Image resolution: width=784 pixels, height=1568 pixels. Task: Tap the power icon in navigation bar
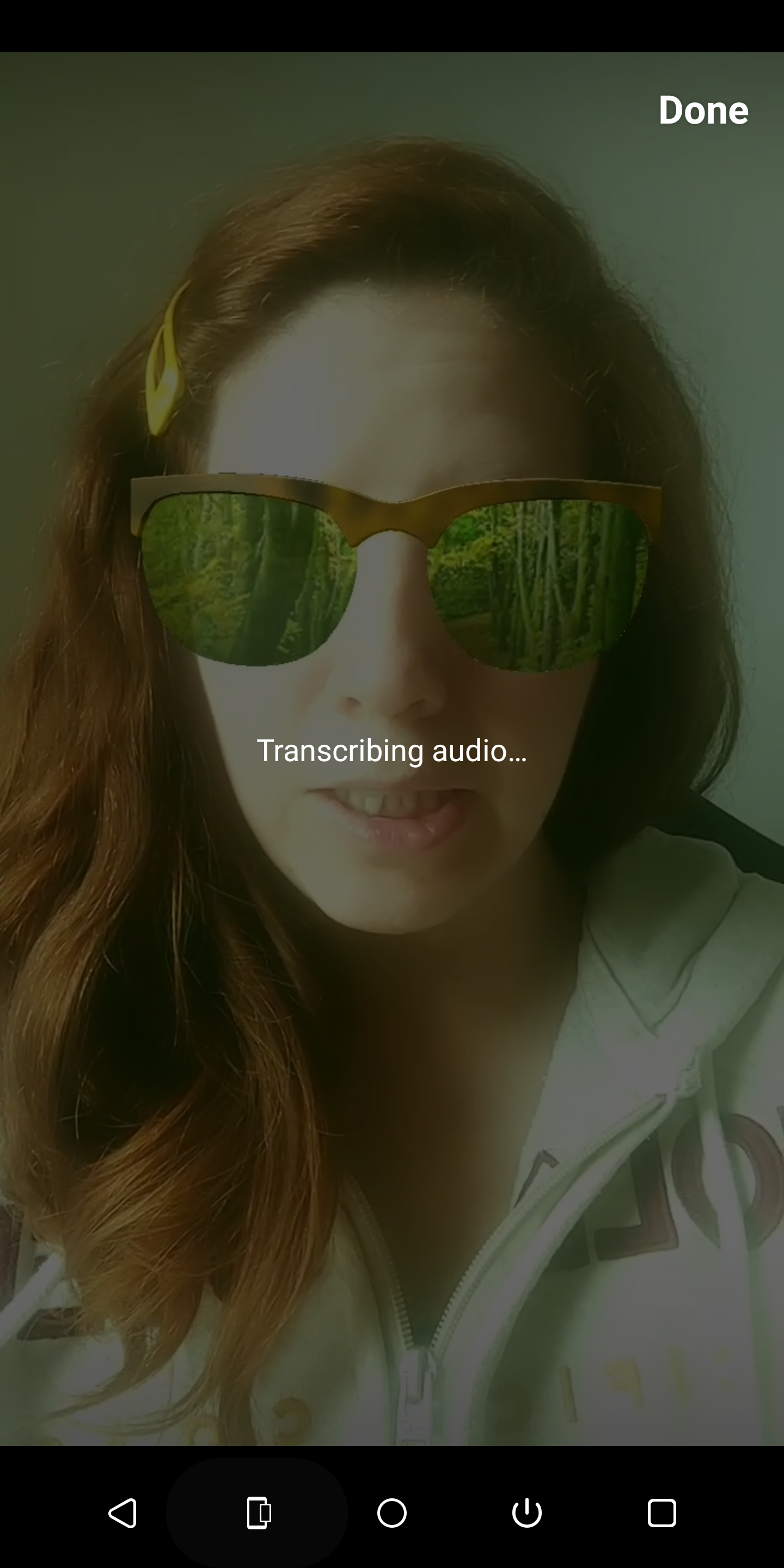tap(526, 1513)
